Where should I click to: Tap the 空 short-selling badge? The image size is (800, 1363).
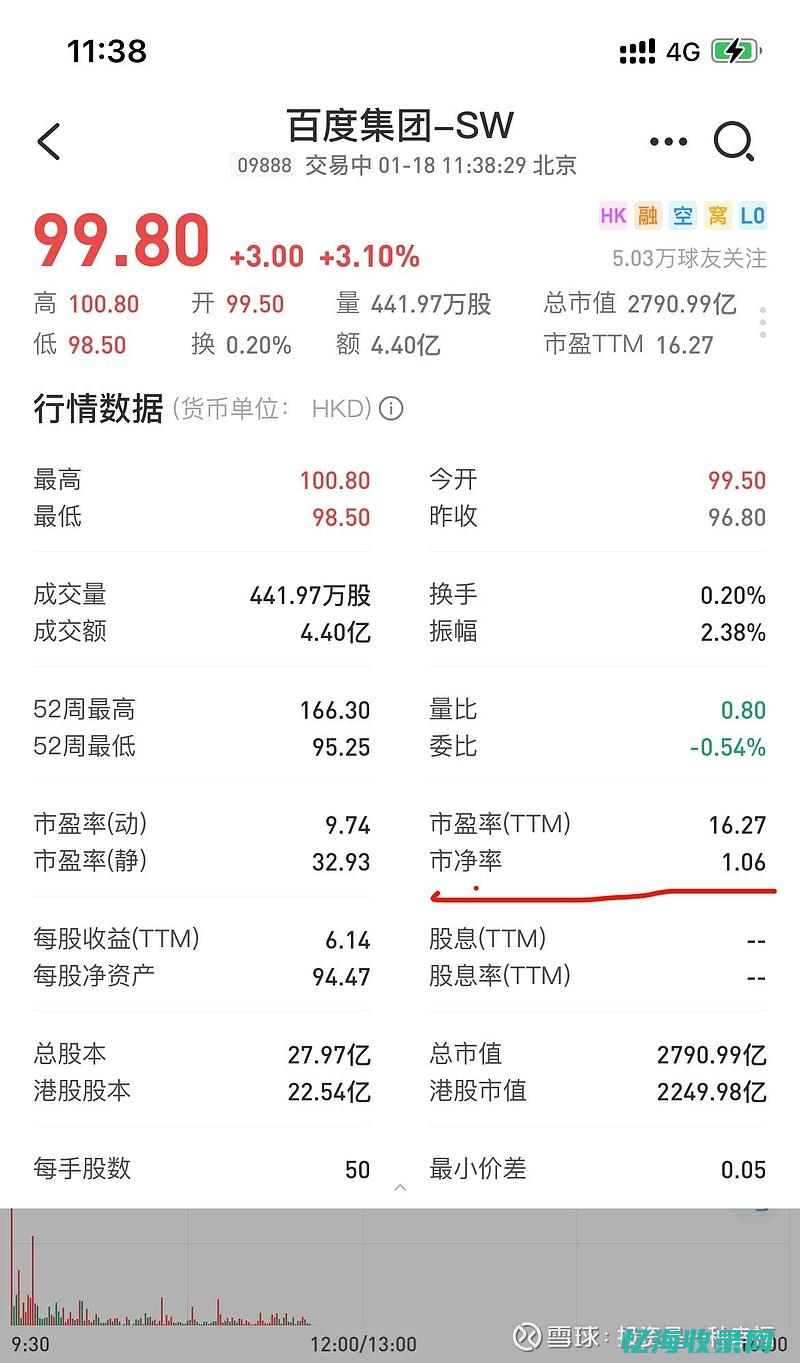[683, 216]
